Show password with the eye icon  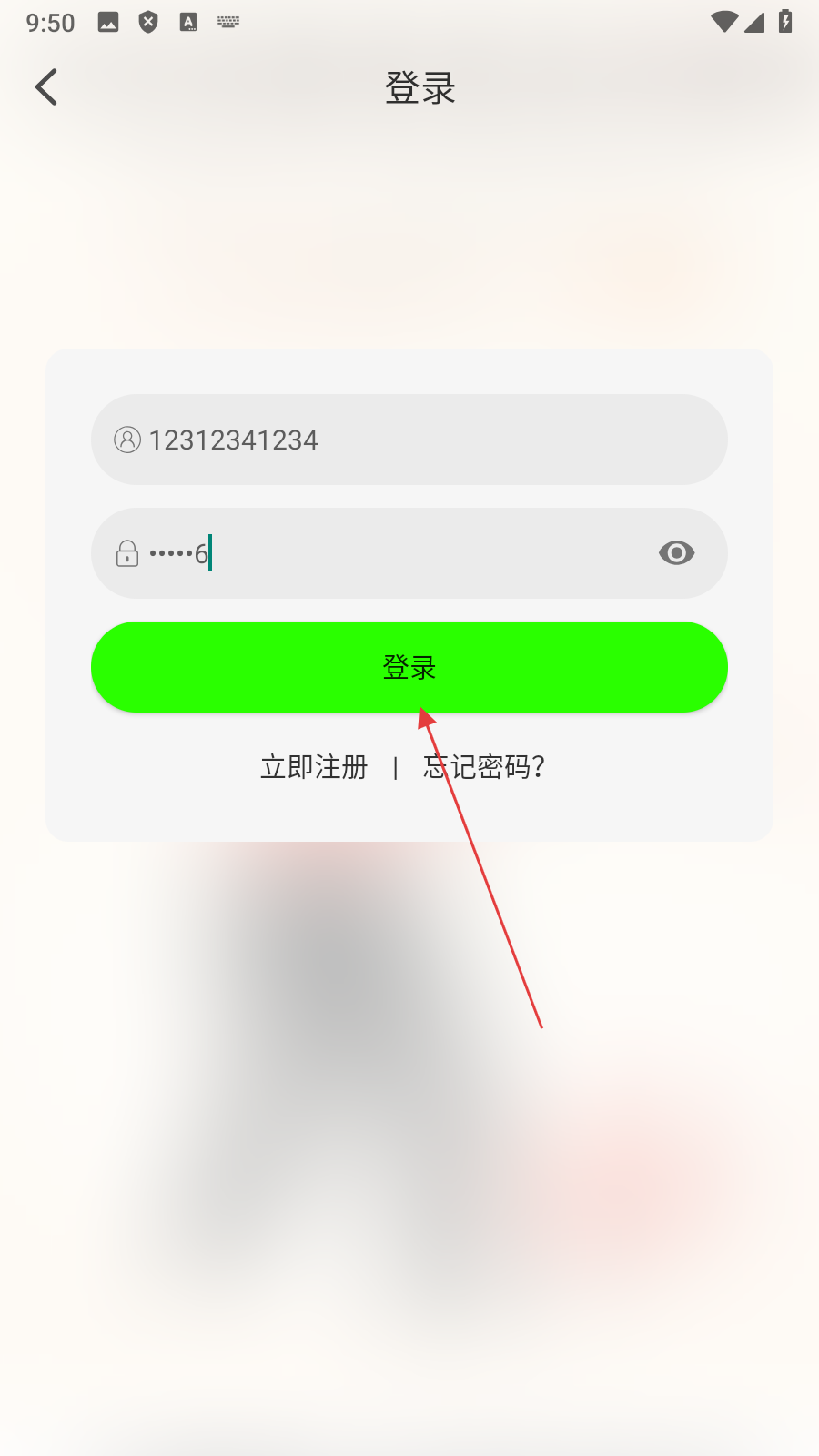pos(676,553)
